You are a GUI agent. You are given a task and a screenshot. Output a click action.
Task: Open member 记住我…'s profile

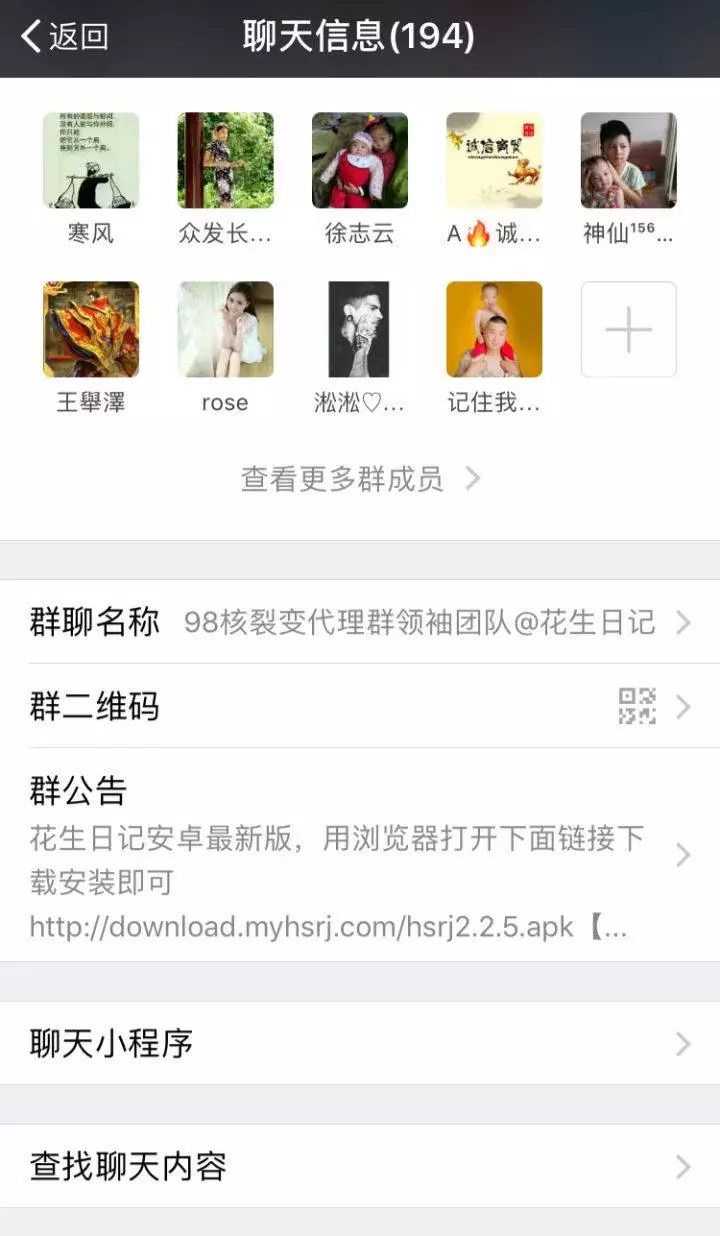coord(494,329)
